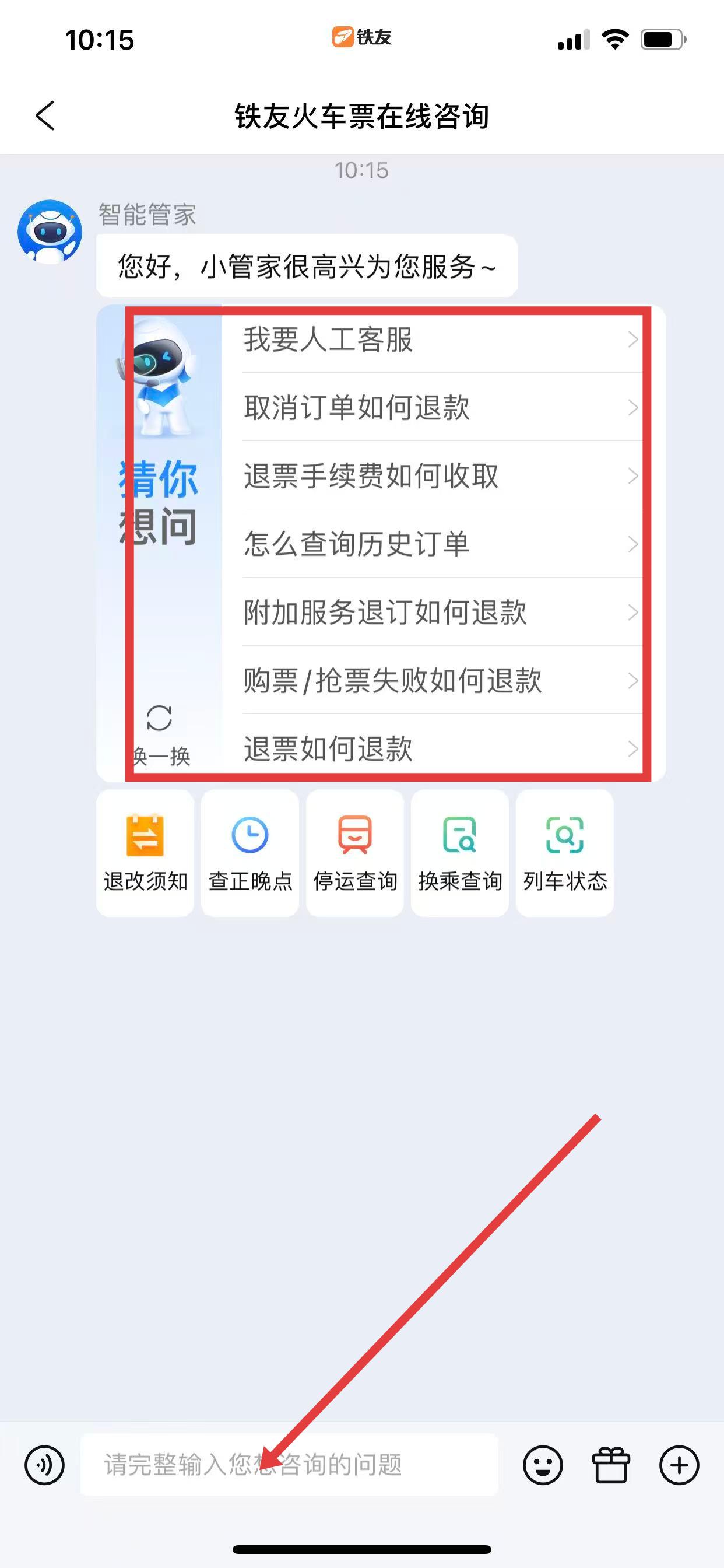Open 停运查询 shortcut
This screenshot has width=724, height=1568.
(x=354, y=852)
